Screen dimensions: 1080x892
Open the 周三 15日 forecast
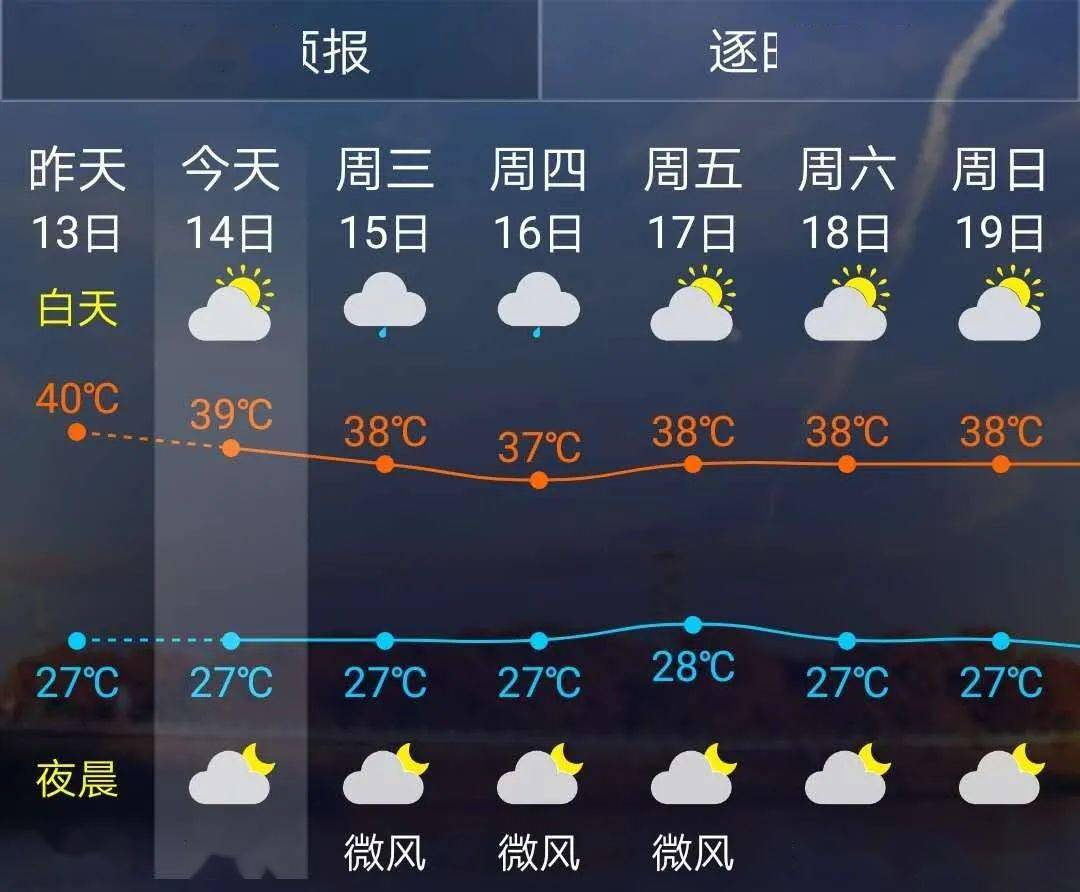coord(385,200)
